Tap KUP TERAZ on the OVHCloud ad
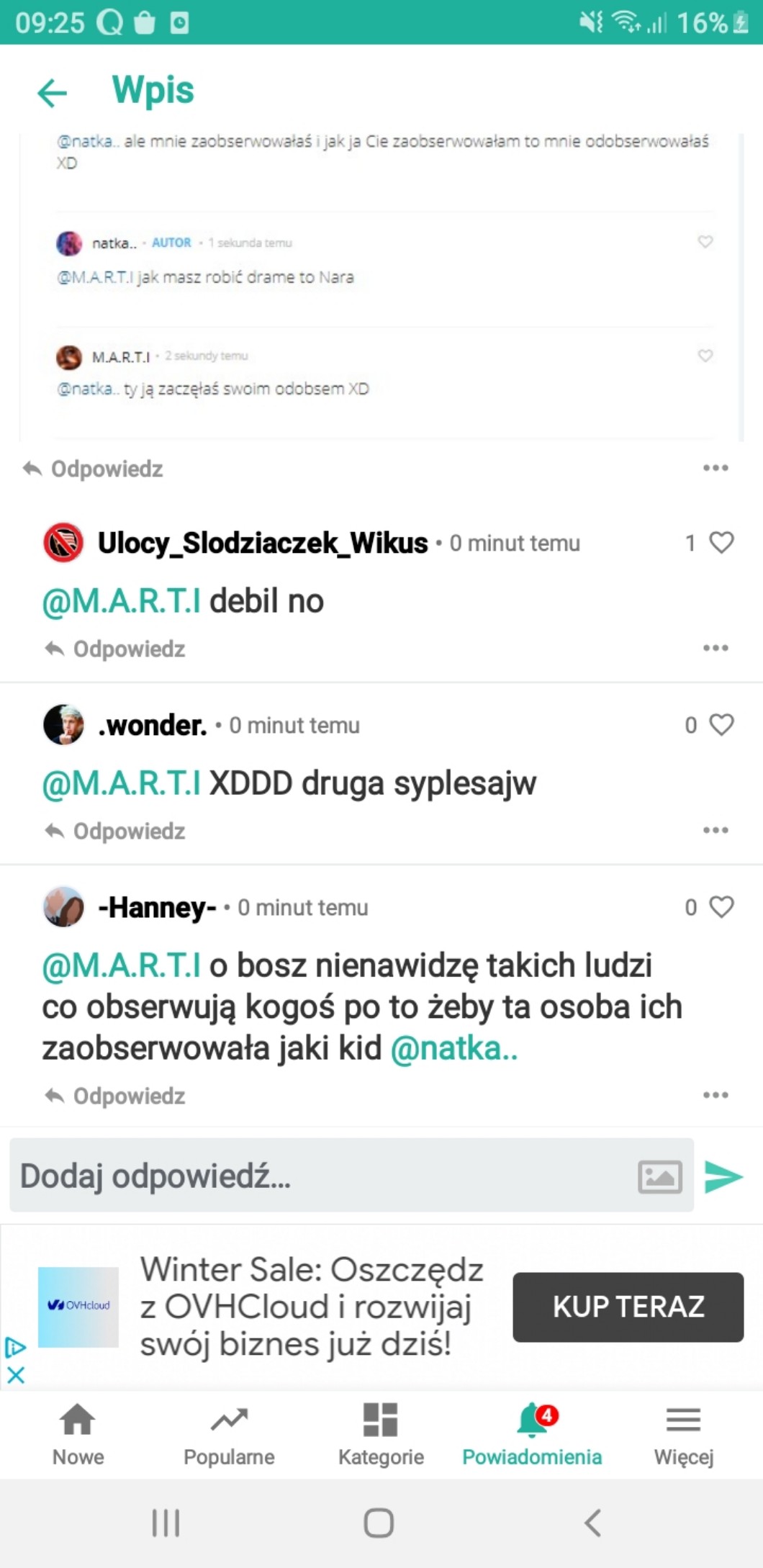The image size is (763, 1568). click(628, 1307)
